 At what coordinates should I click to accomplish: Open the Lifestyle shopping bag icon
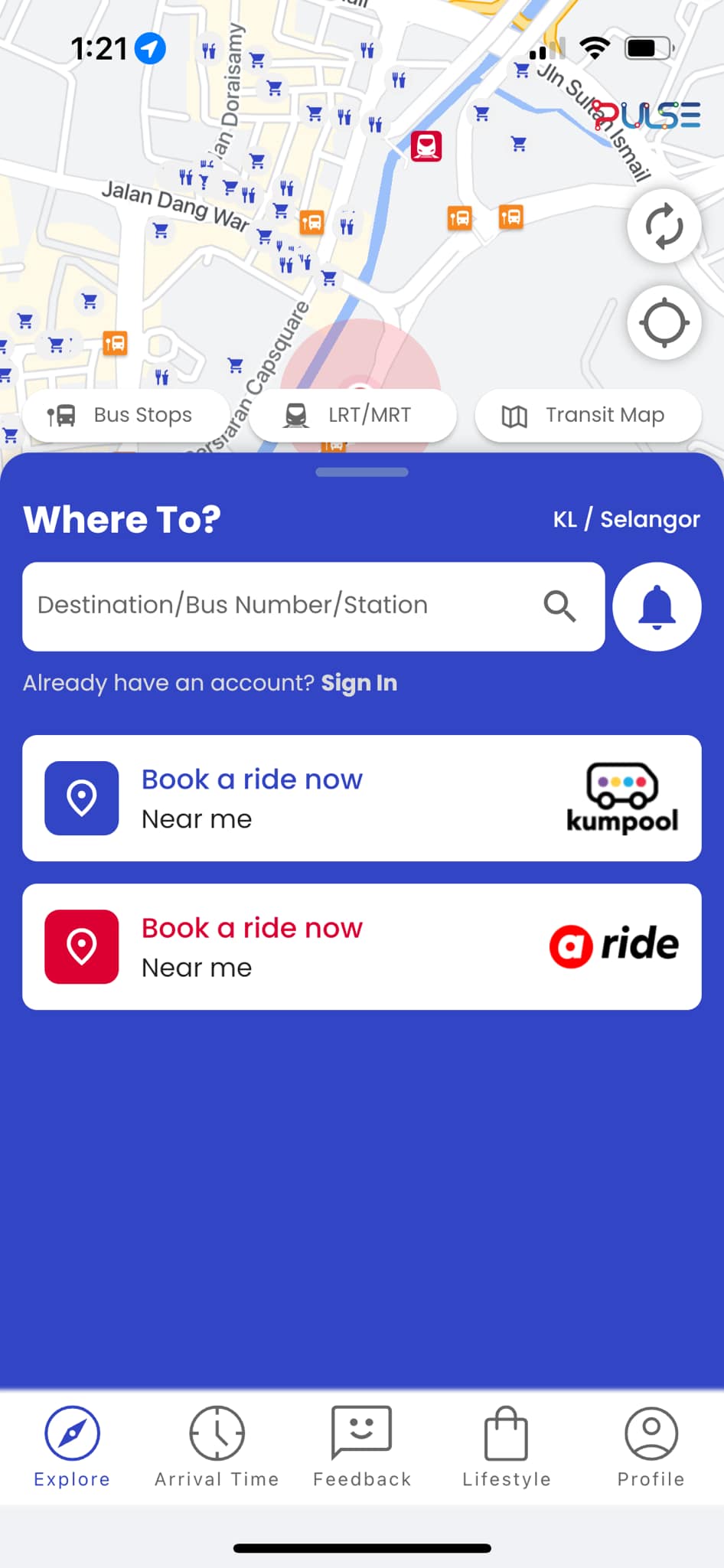[506, 1431]
